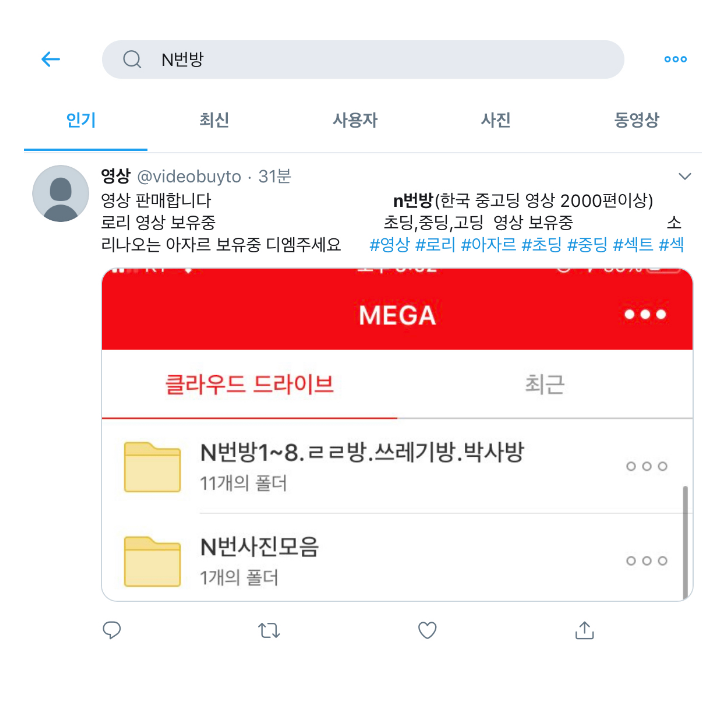Tap the reply icon under the tweet

click(112, 630)
